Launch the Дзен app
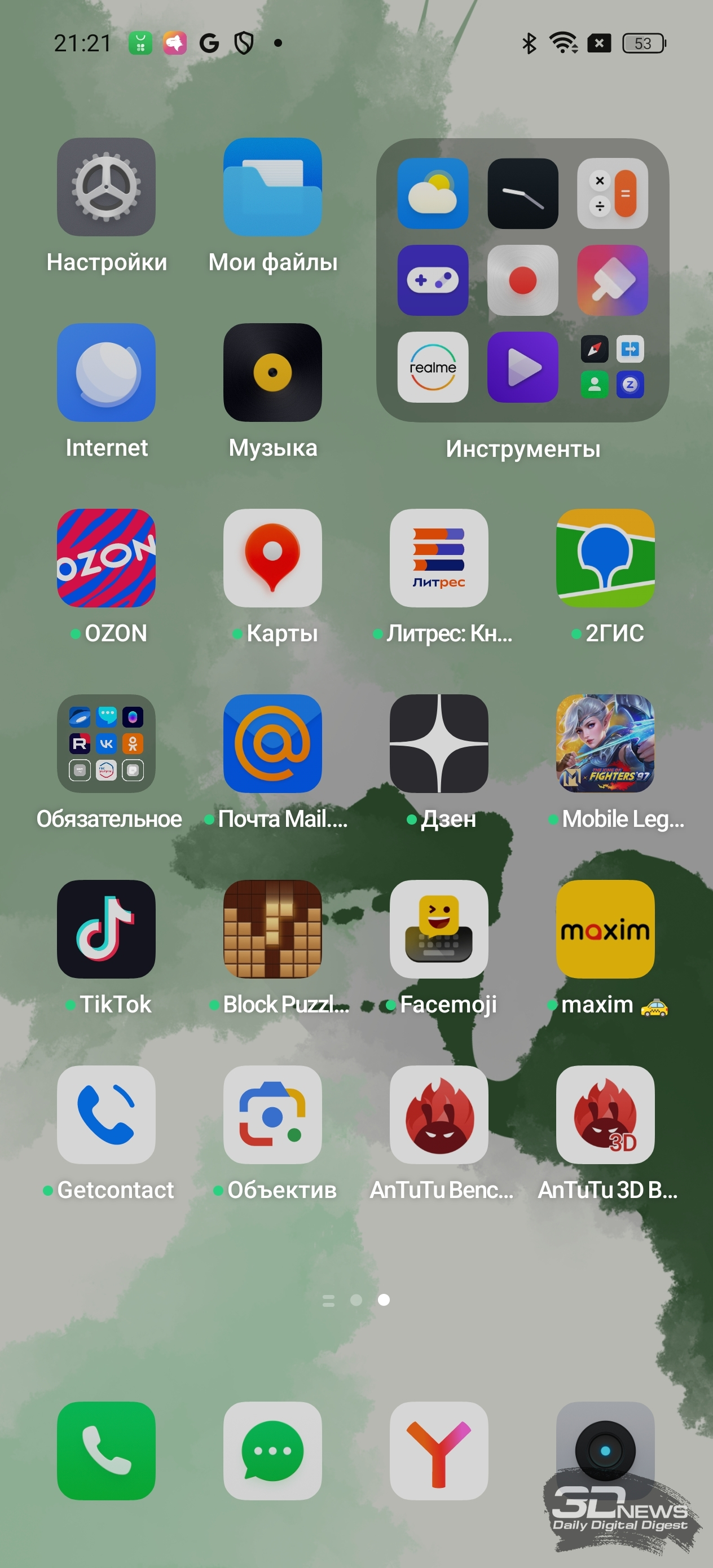713x1568 pixels. pos(438,744)
